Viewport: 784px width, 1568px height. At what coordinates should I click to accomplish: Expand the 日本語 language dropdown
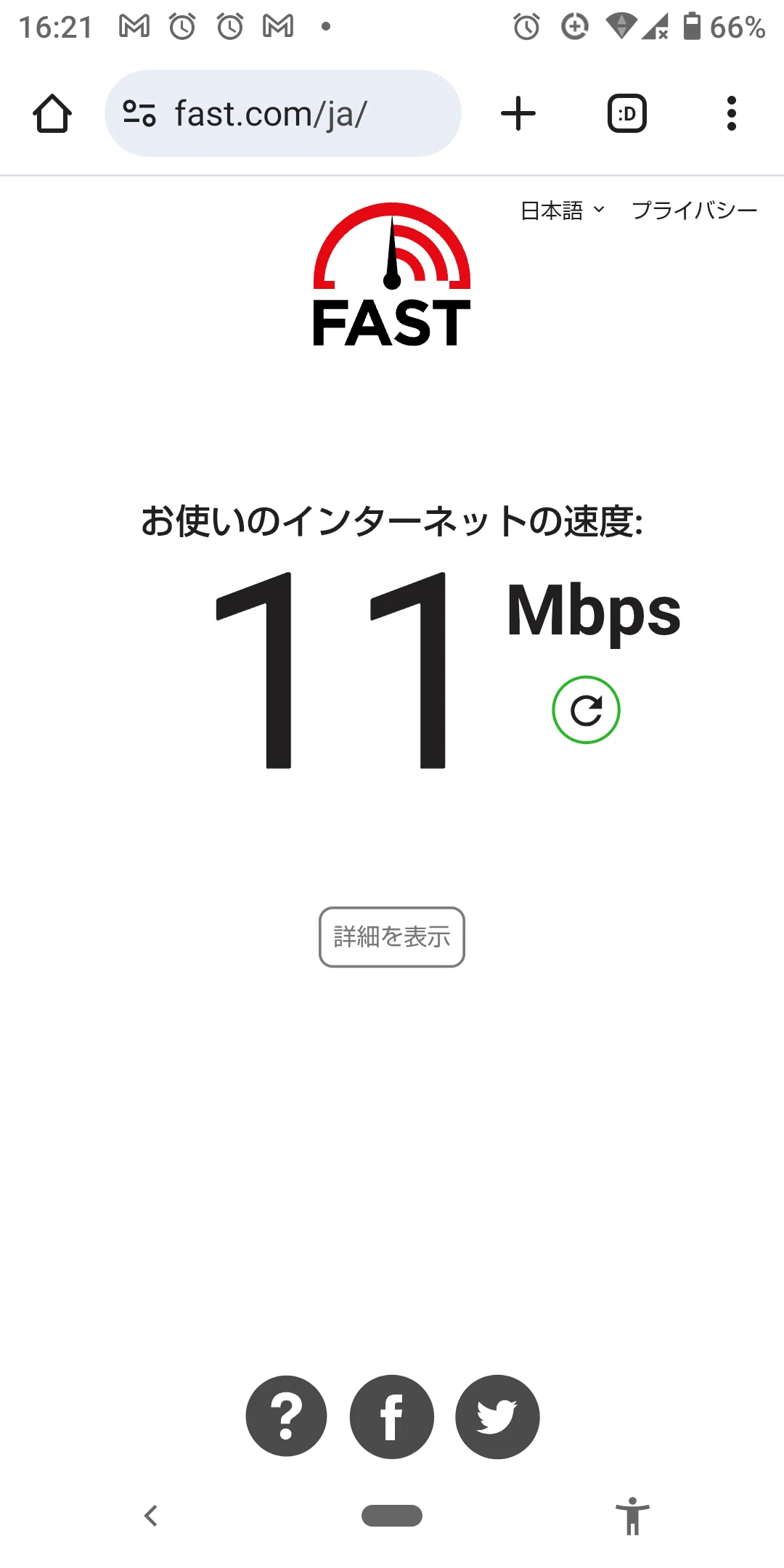point(563,211)
